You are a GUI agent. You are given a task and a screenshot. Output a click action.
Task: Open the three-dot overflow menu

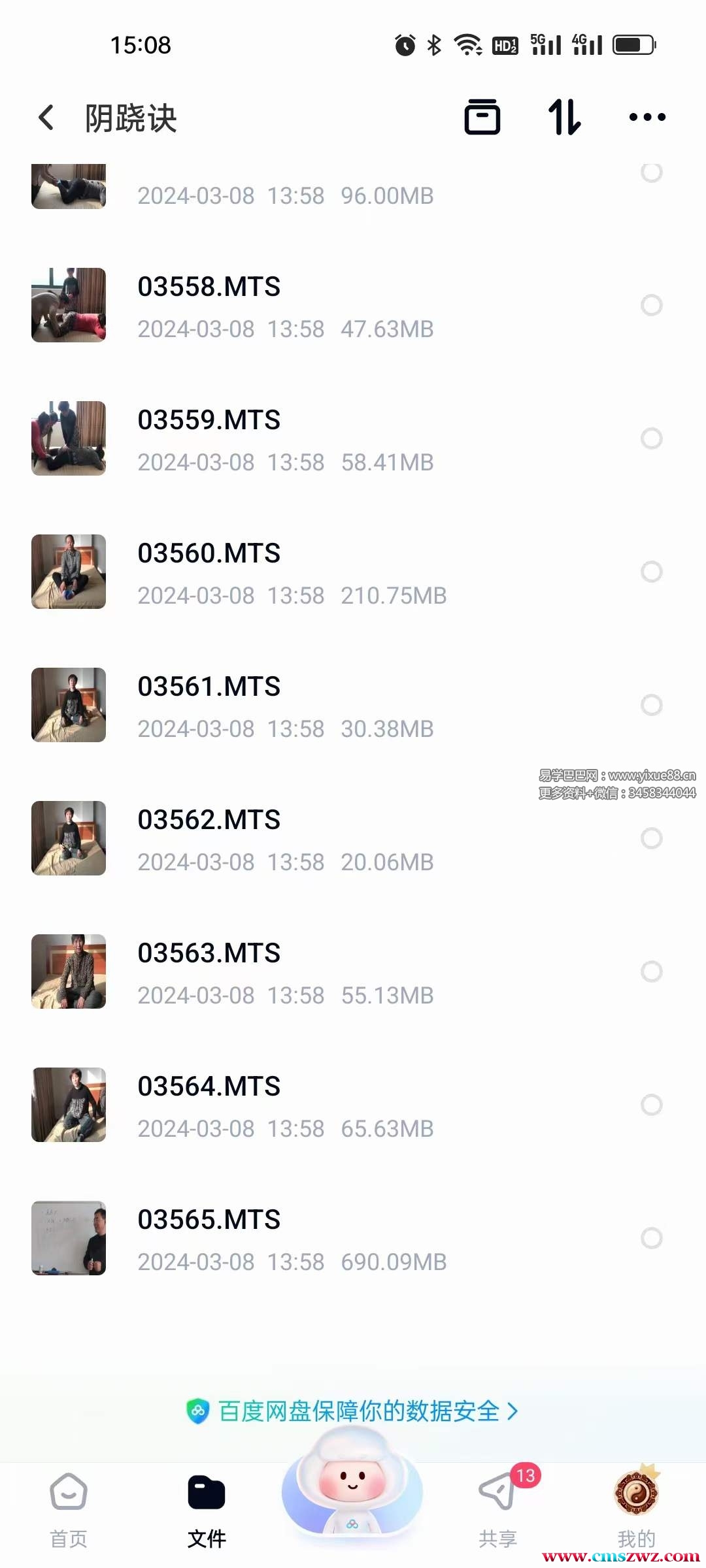tap(647, 118)
